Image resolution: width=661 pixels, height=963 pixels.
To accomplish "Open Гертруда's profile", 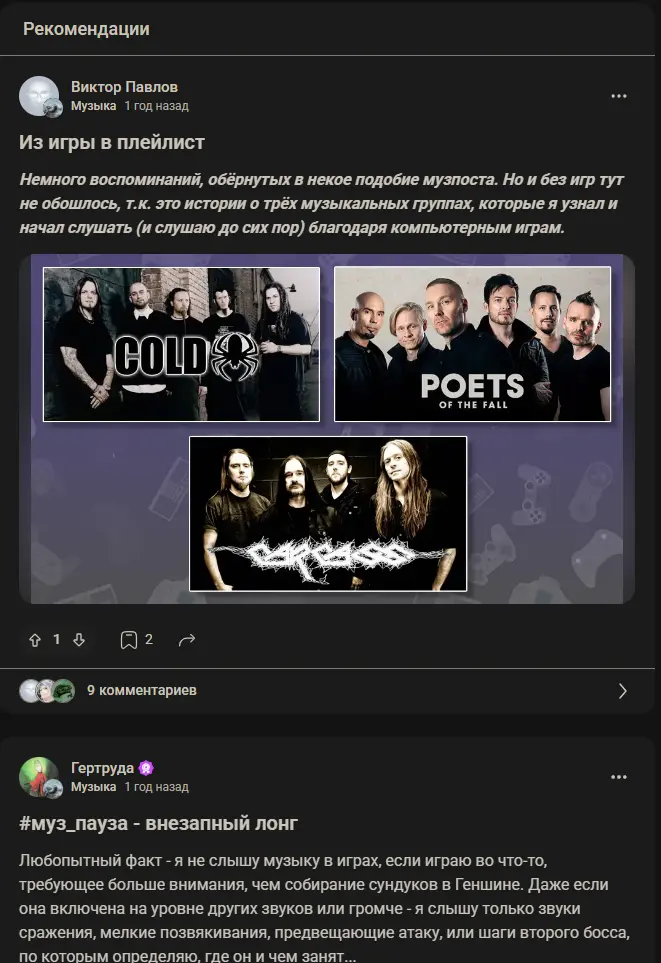I will pos(102,768).
